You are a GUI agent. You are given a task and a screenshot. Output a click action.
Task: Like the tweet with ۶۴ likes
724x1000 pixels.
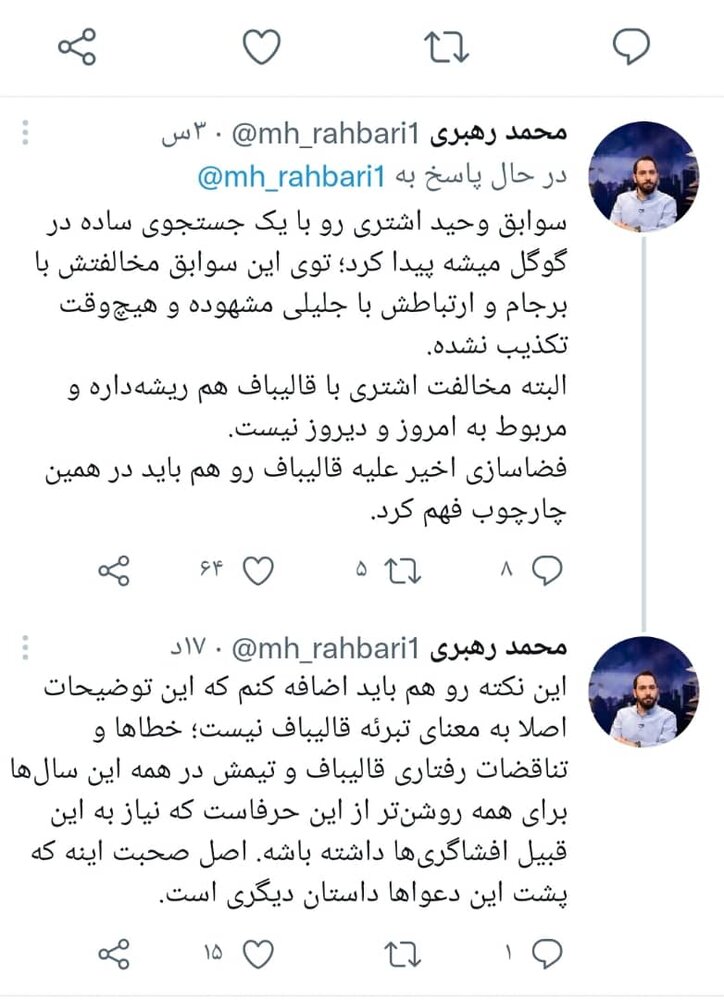[259, 570]
